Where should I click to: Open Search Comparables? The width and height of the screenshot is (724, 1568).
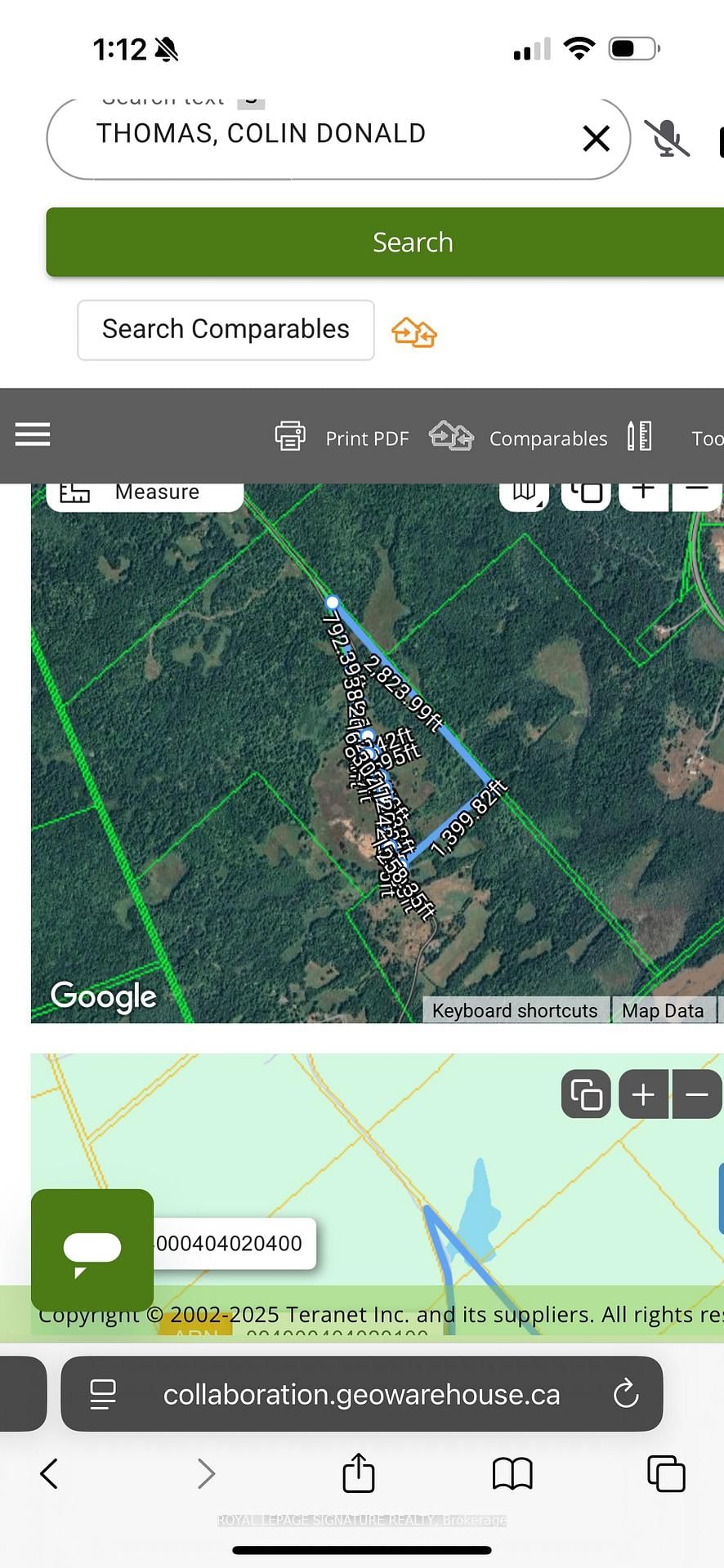point(226,329)
